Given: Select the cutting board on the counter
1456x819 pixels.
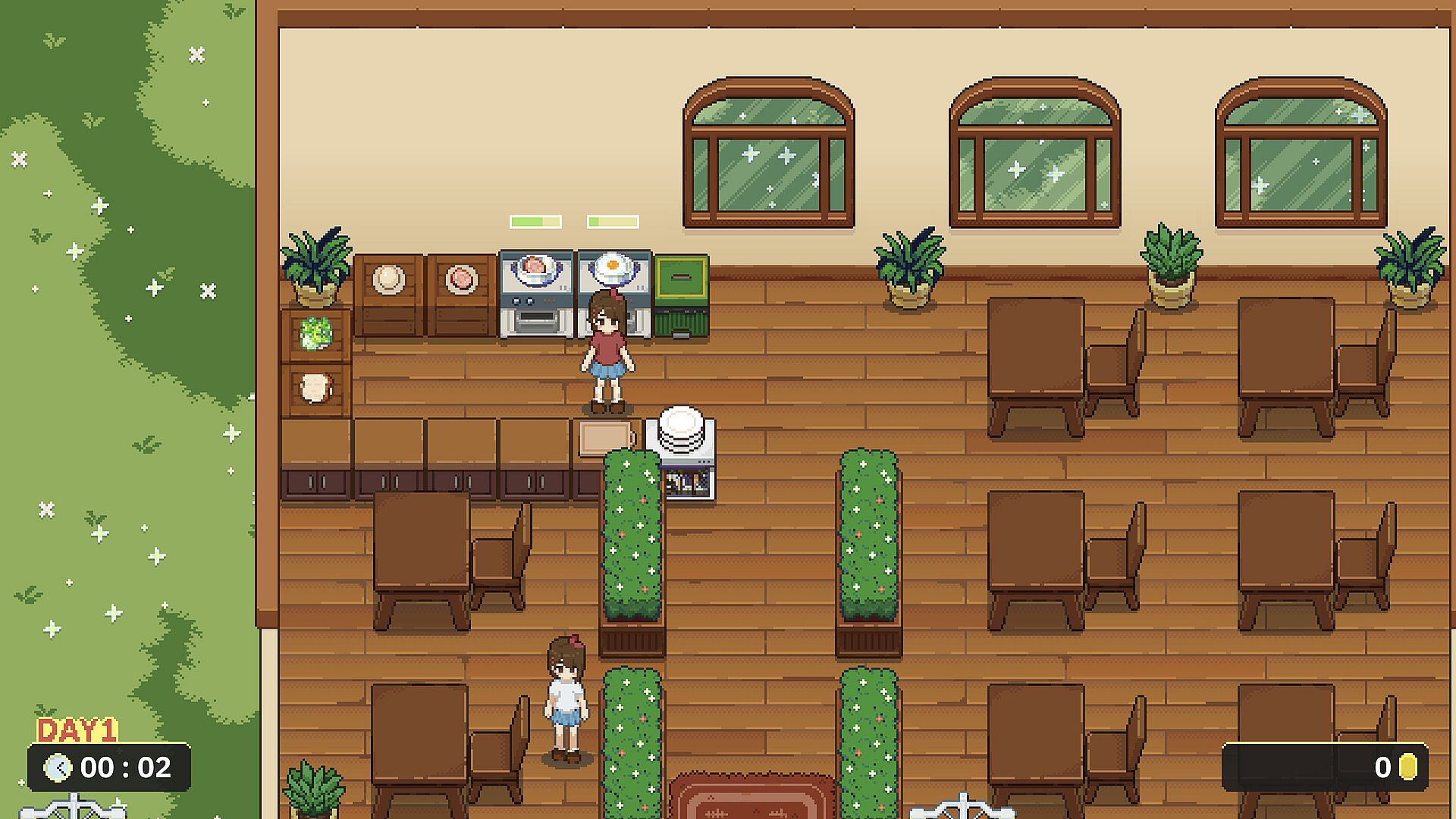Looking at the screenshot, I should point(604,438).
